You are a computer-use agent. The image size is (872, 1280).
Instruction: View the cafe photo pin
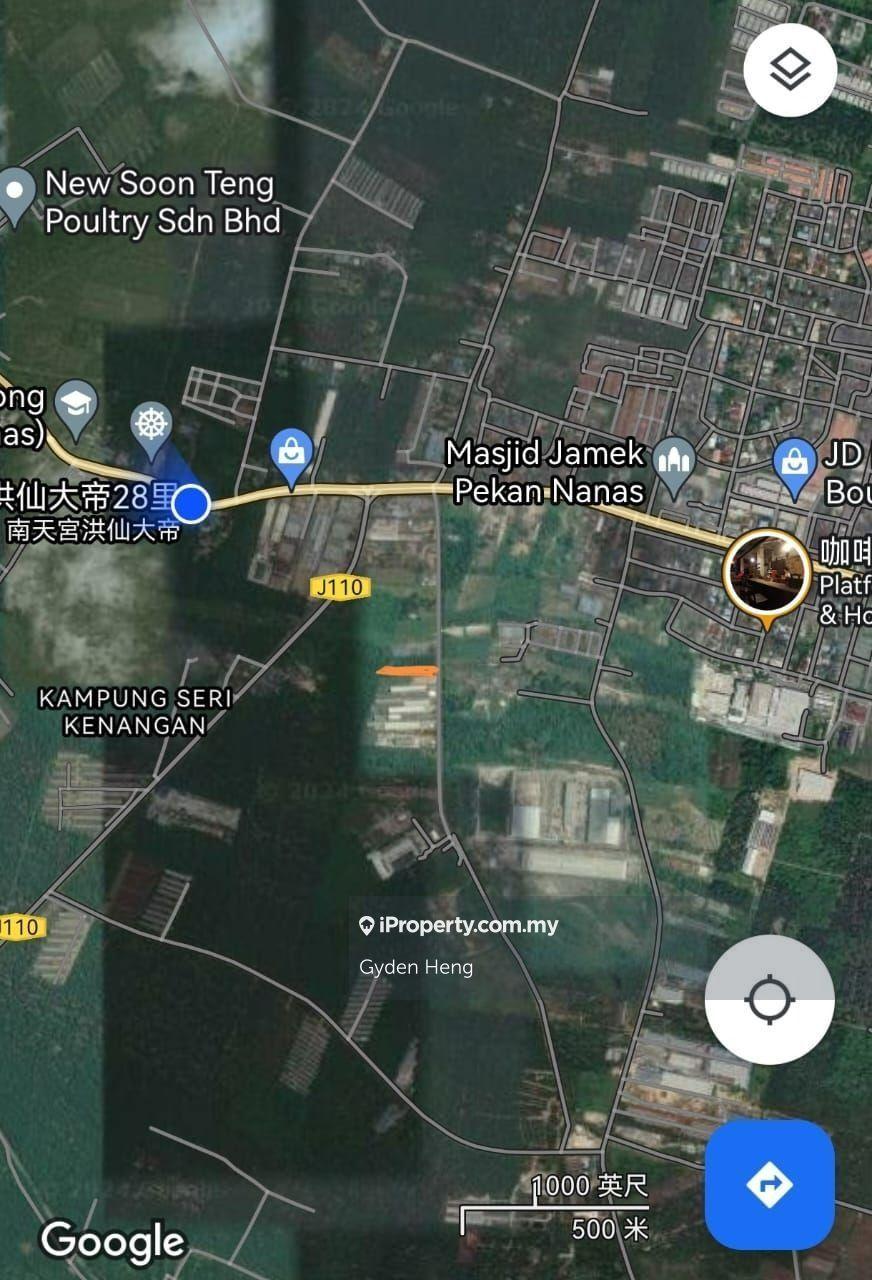[x=766, y=573]
